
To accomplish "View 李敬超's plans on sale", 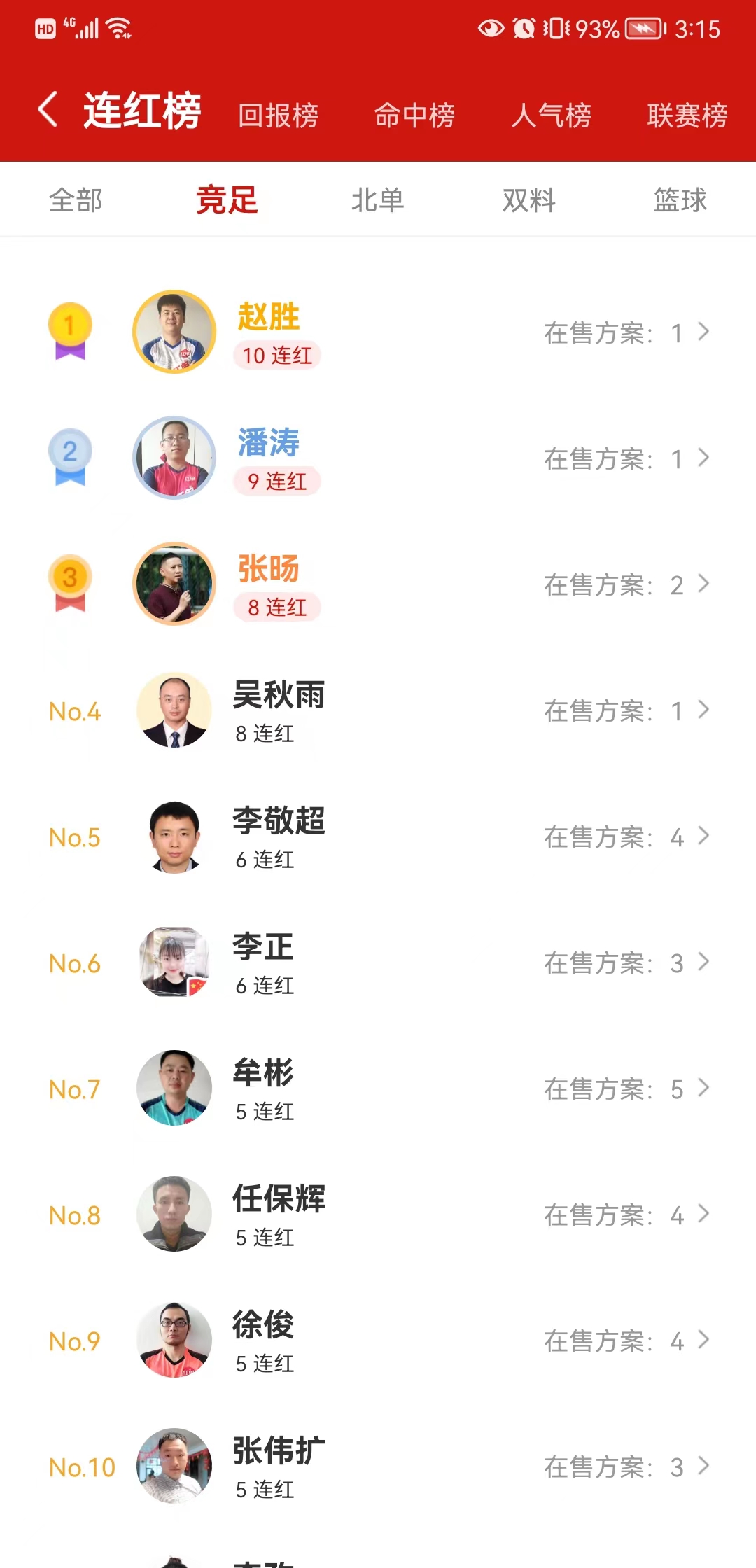I will pyautogui.click(x=625, y=837).
